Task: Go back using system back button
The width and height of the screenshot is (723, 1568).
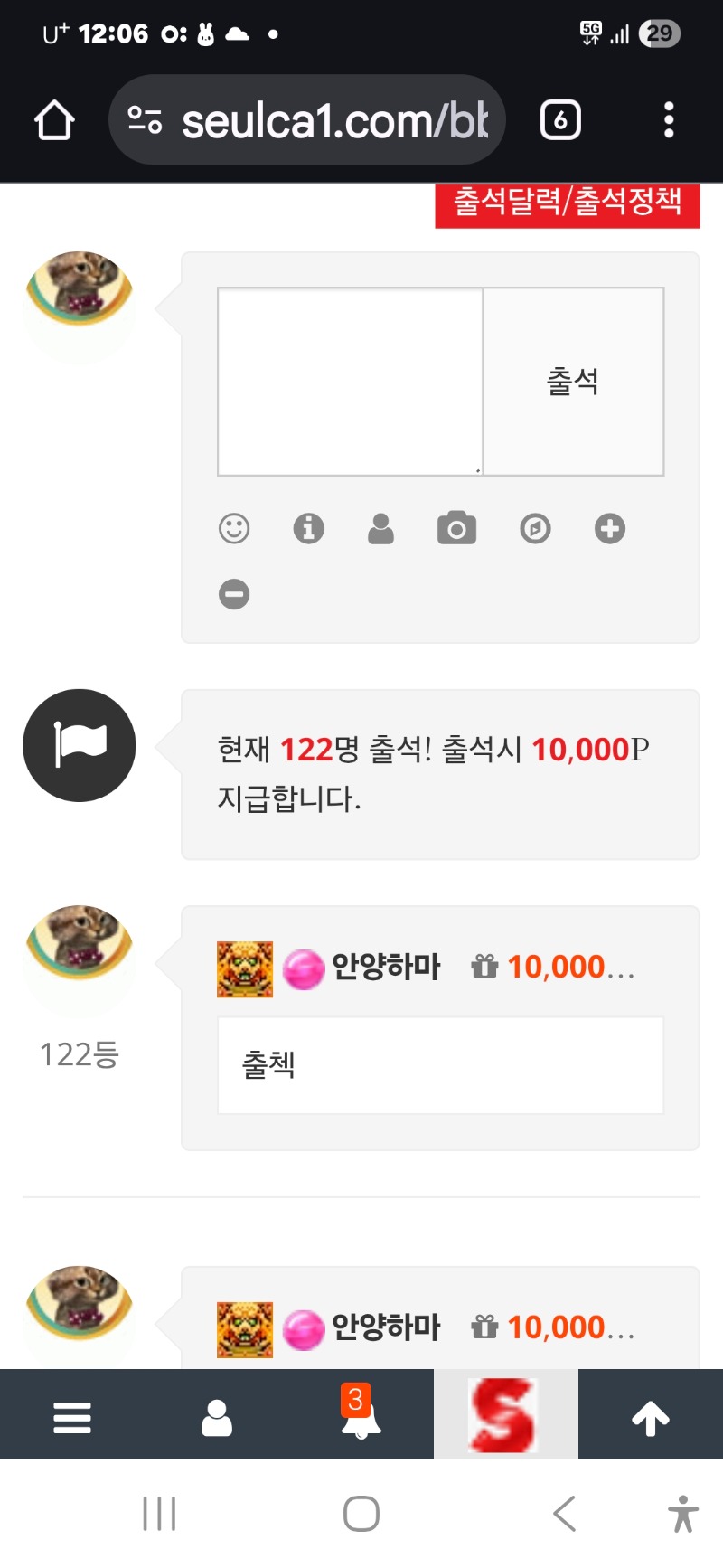Action: 565,1513
